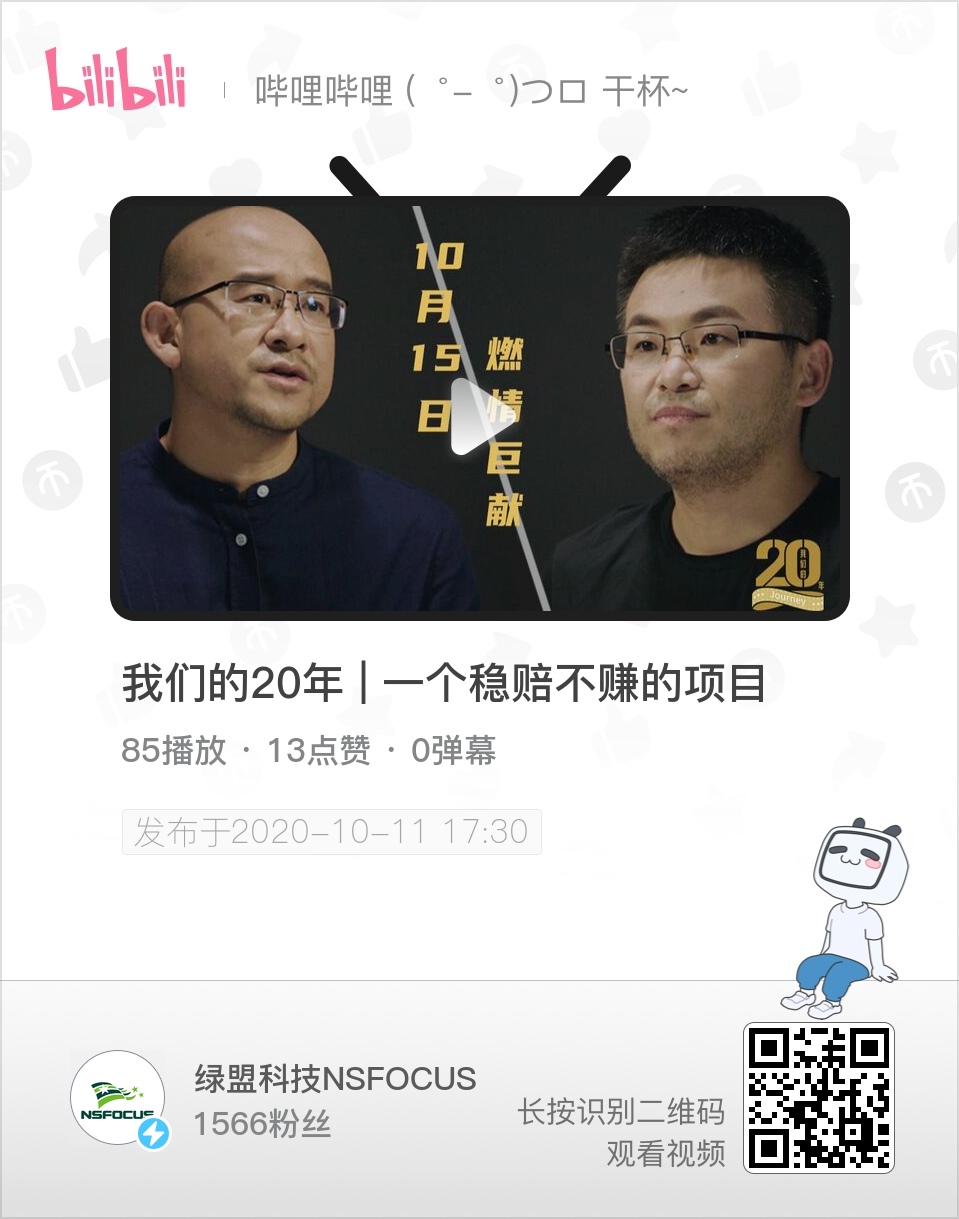The image size is (959, 1219).
Task: Select the 哔哩哔哩 干杯 header text
Action: 470,88
